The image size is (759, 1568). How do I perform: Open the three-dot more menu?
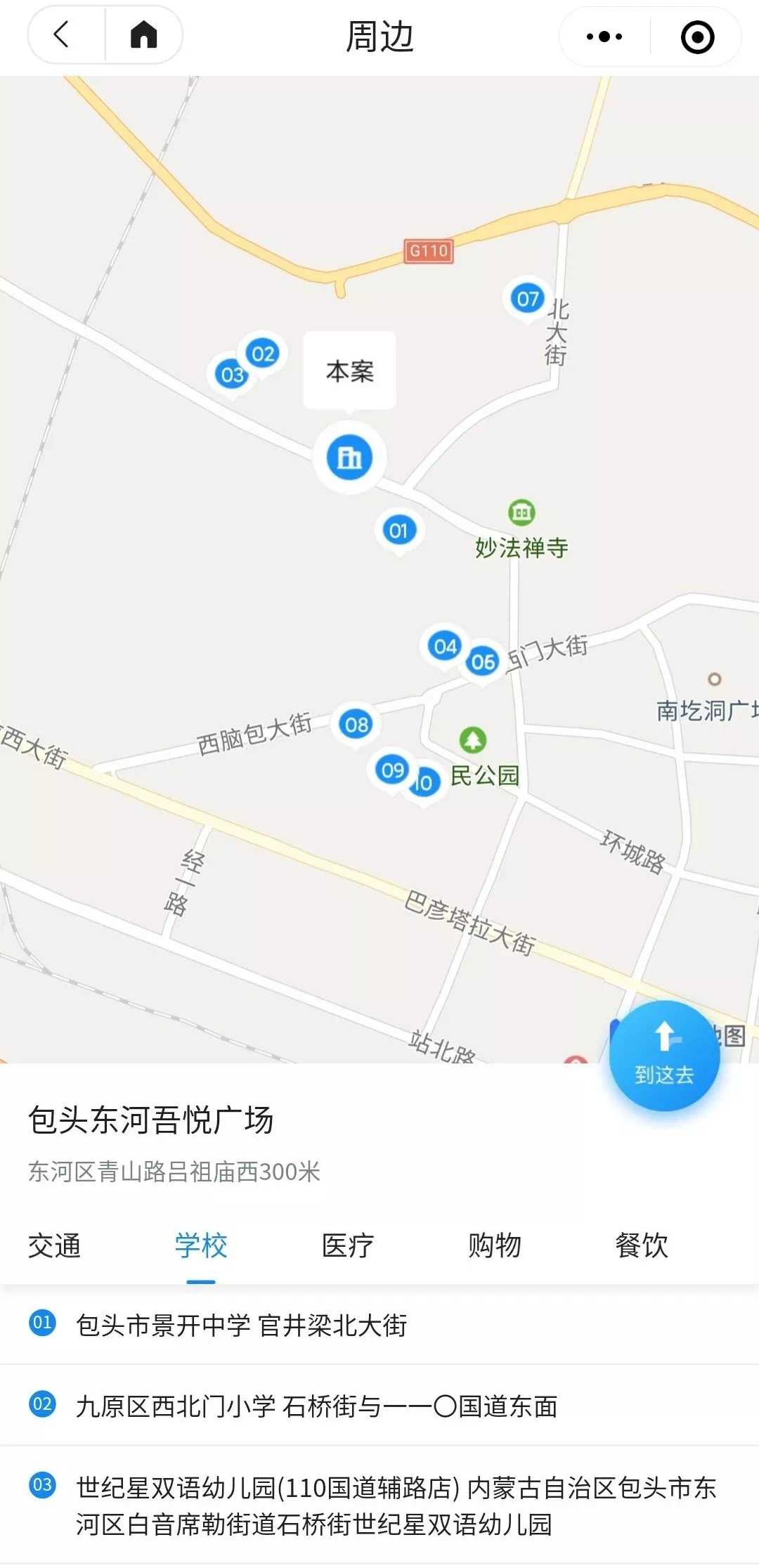pos(604,36)
